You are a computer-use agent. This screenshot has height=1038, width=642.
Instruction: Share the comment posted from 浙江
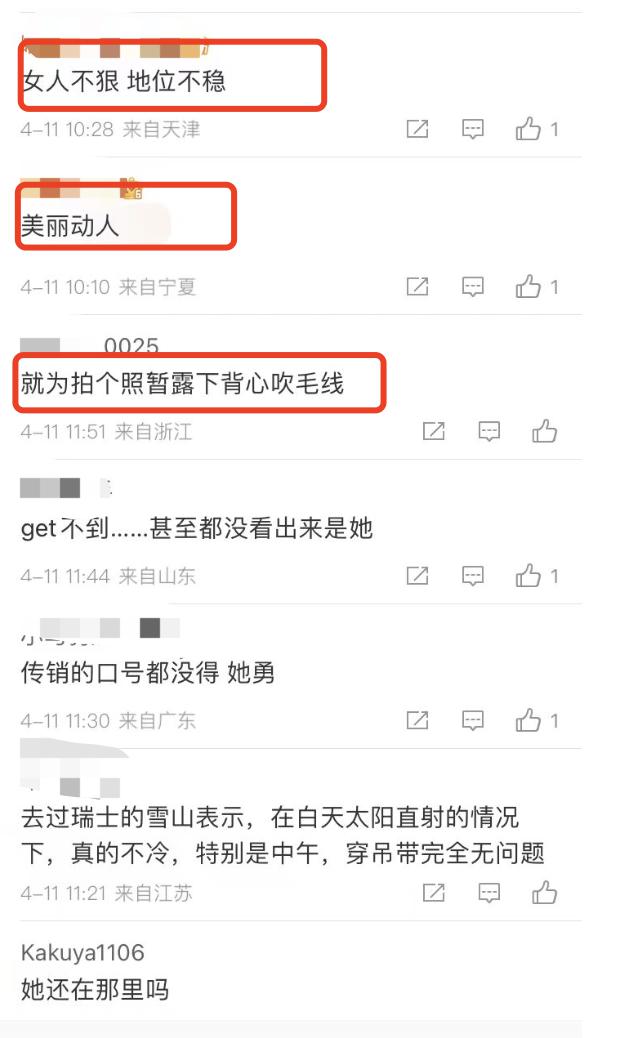(433, 431)
